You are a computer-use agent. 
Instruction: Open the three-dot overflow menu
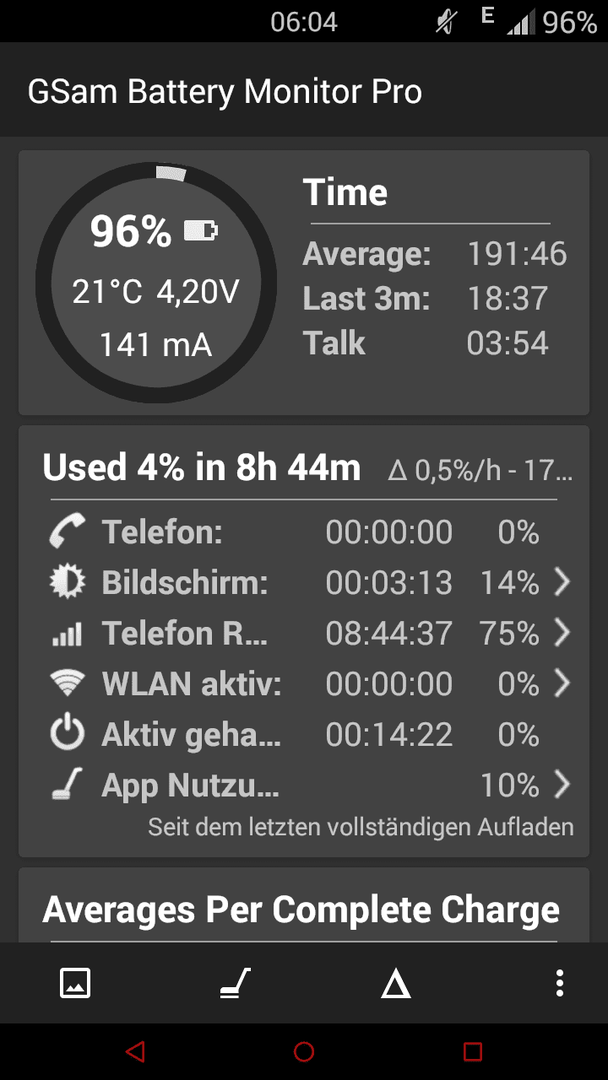point(560,983)
